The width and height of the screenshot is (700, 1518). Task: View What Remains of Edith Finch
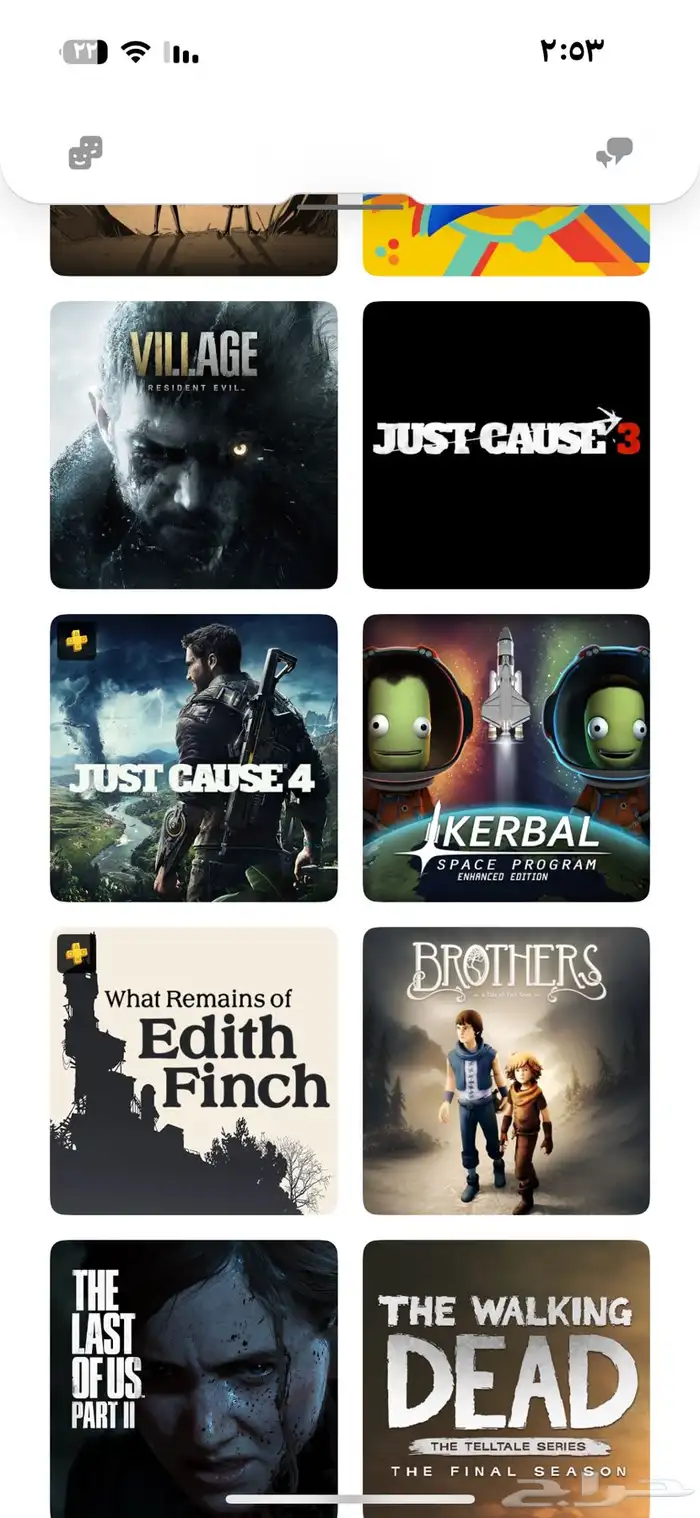coord(193,1071)
